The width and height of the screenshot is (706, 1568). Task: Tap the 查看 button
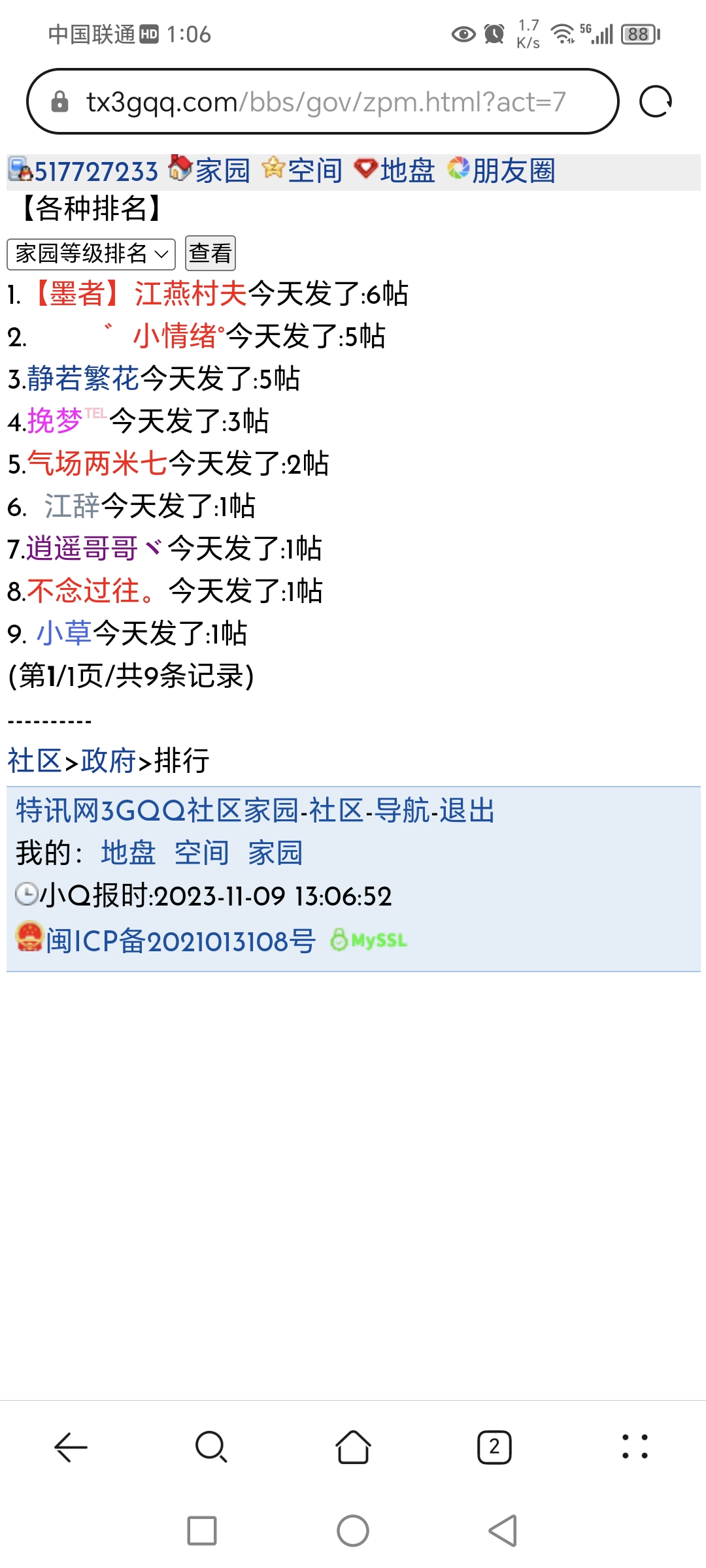(210, 253)
